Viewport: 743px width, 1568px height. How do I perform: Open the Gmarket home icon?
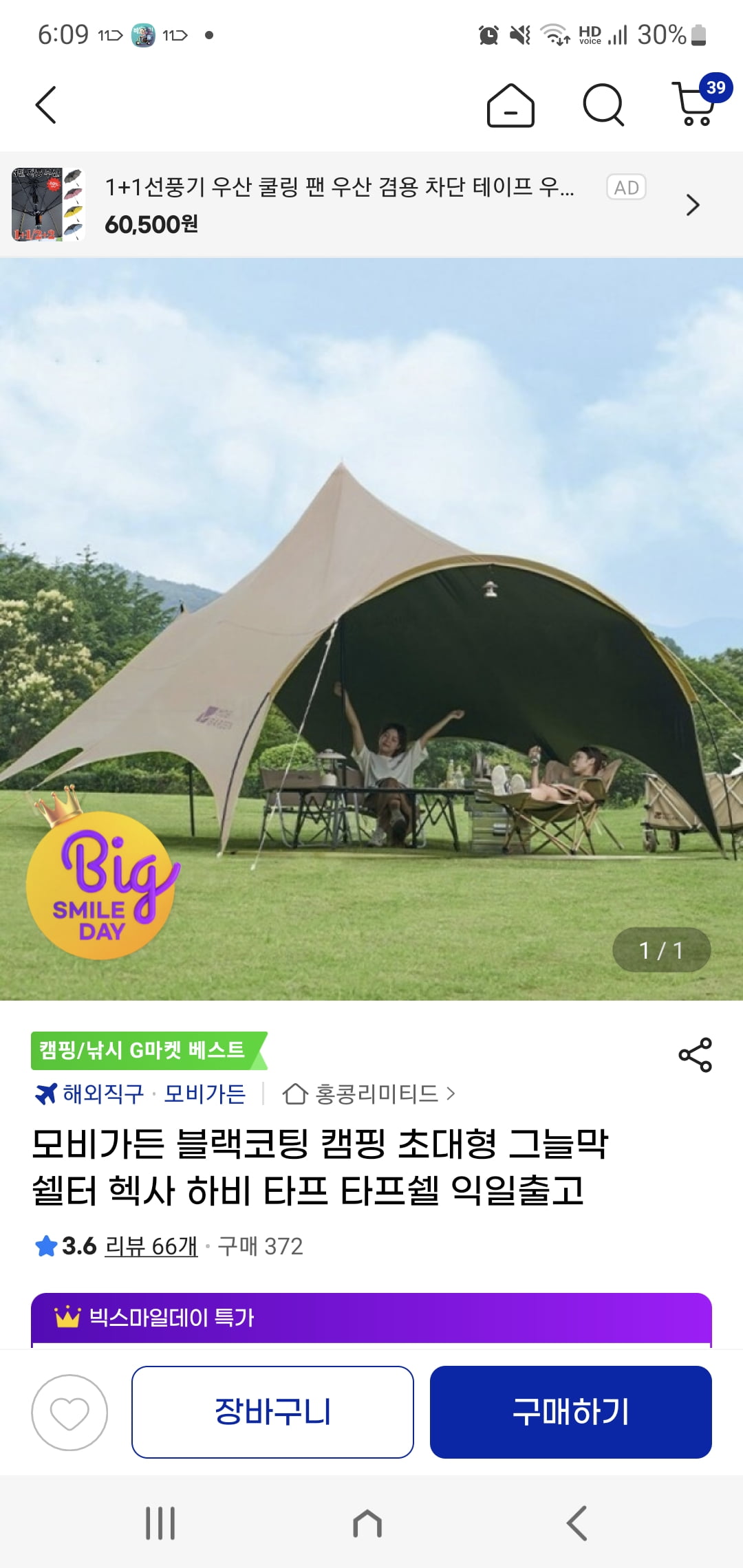(510, 105)
